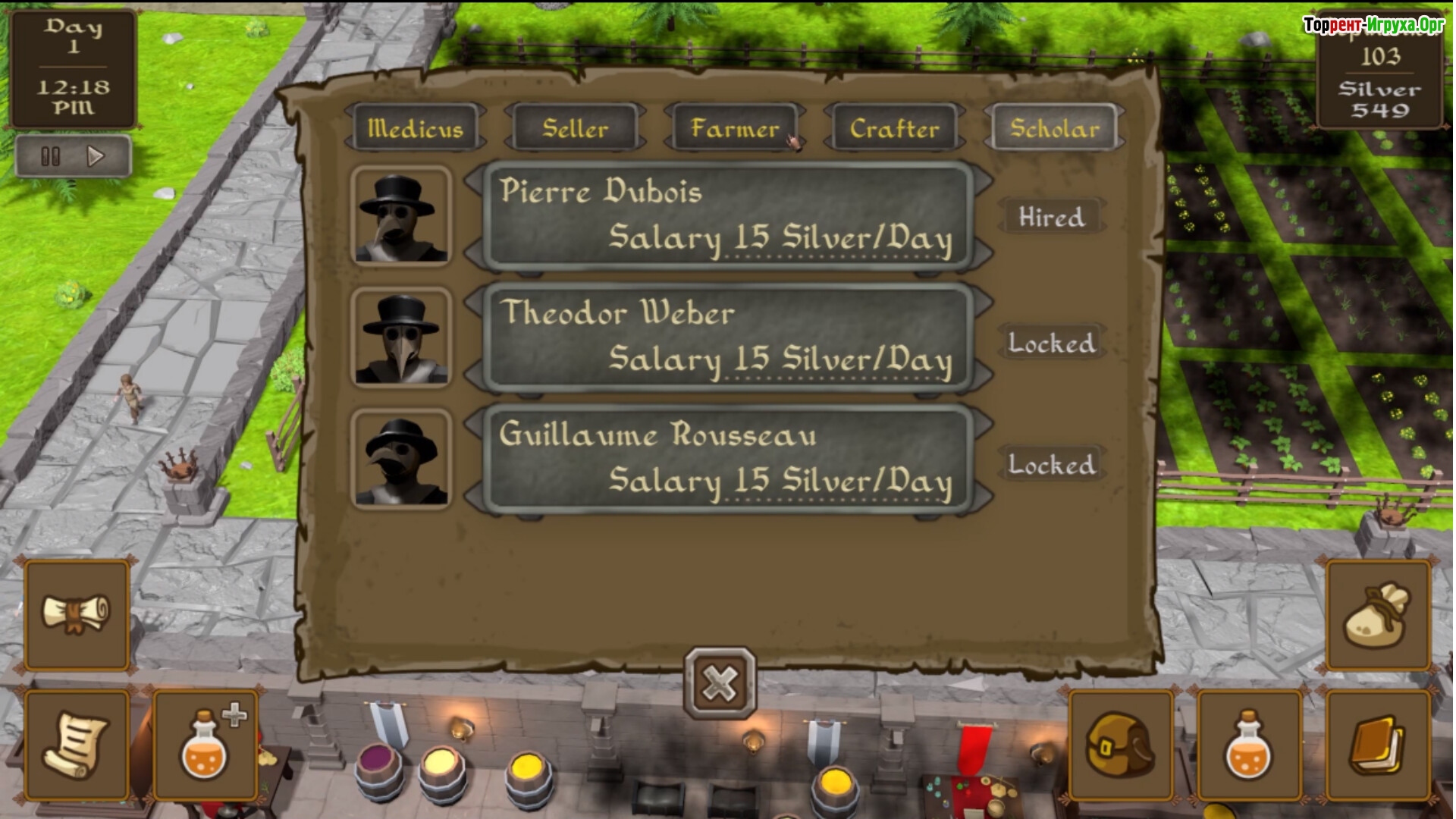Resume game time with play arrow
This screenshot has height=819, width=1456.
coord(96,157)
